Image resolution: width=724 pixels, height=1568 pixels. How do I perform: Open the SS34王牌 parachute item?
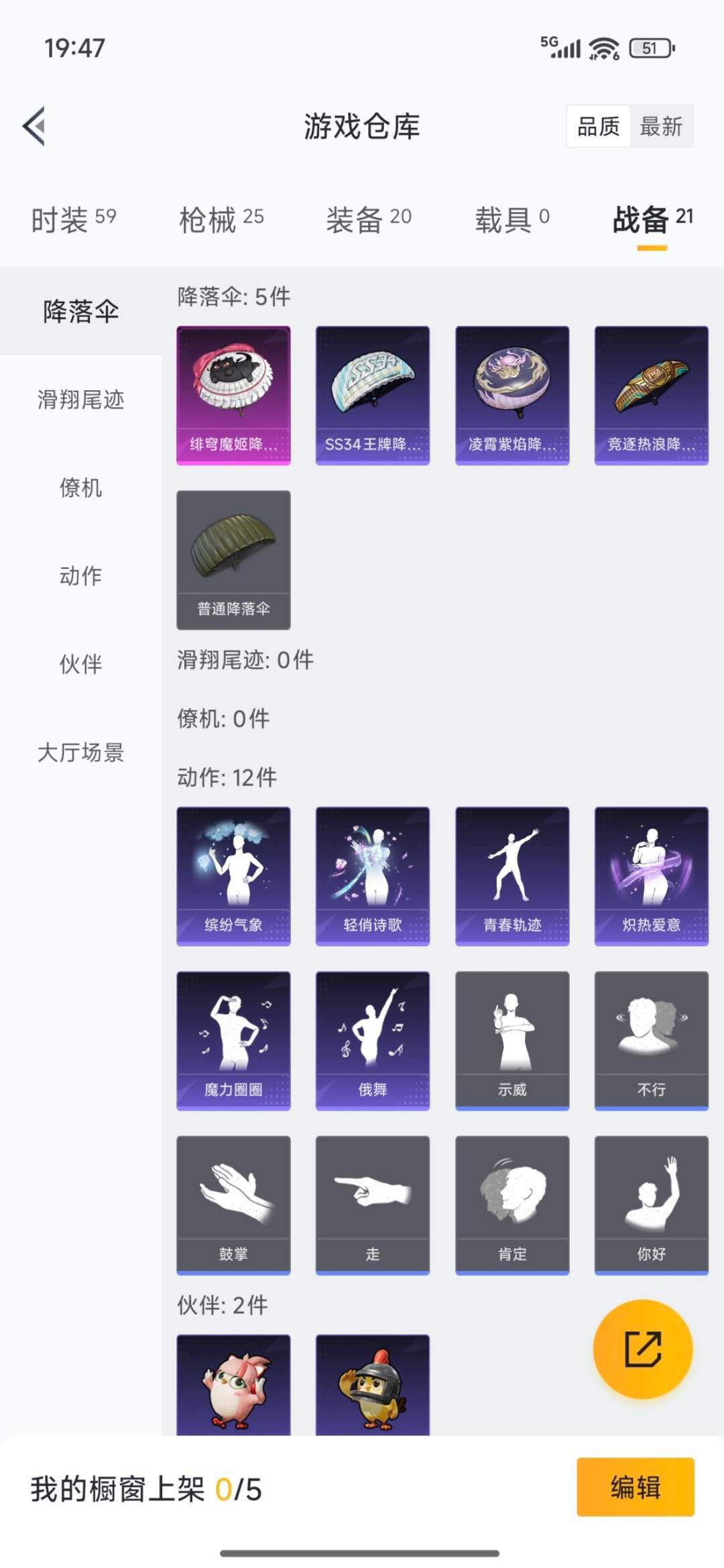click(x=373, y=395)
